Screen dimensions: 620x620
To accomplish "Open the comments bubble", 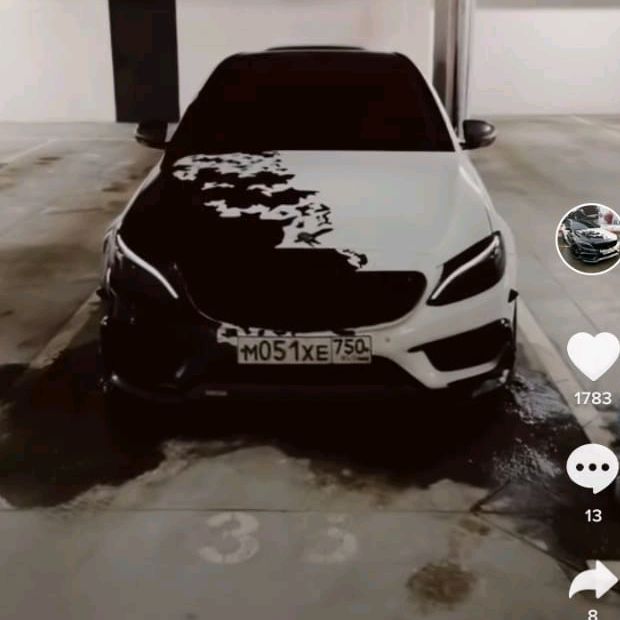I will pos(593,468).
